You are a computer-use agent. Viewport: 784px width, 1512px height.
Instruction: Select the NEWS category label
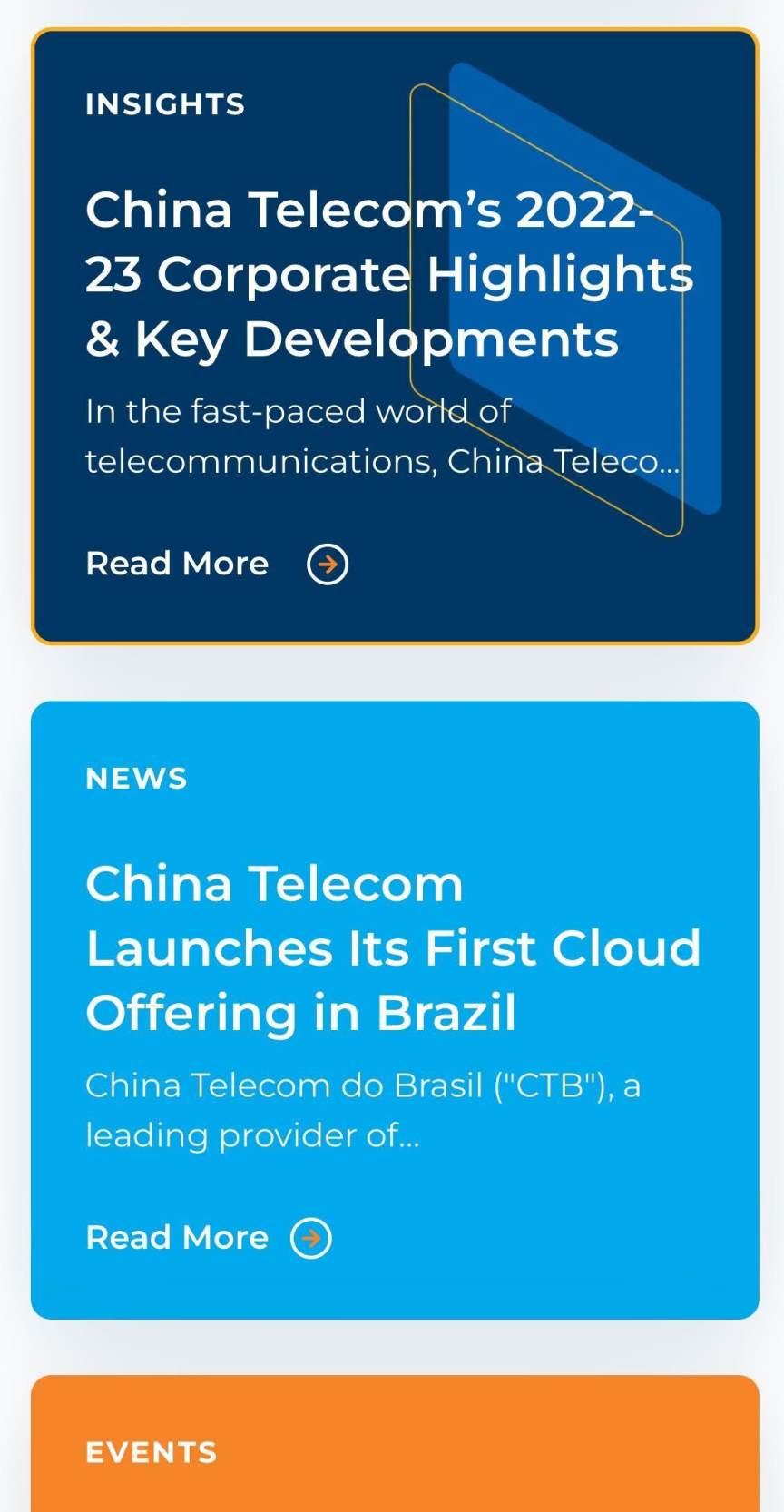(x=136, y=778)
